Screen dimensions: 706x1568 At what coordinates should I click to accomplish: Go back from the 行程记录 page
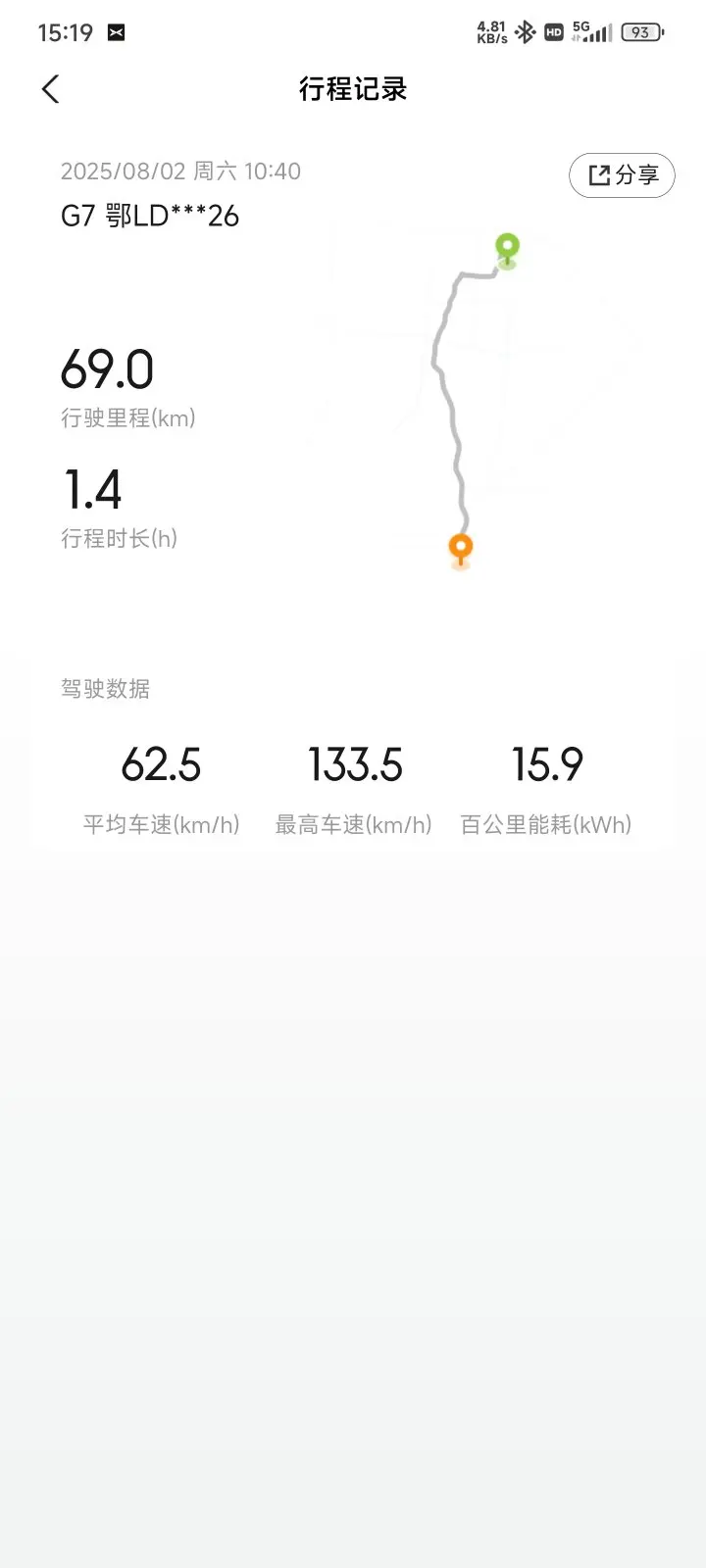pyautogui.click(x=51, y=89)
